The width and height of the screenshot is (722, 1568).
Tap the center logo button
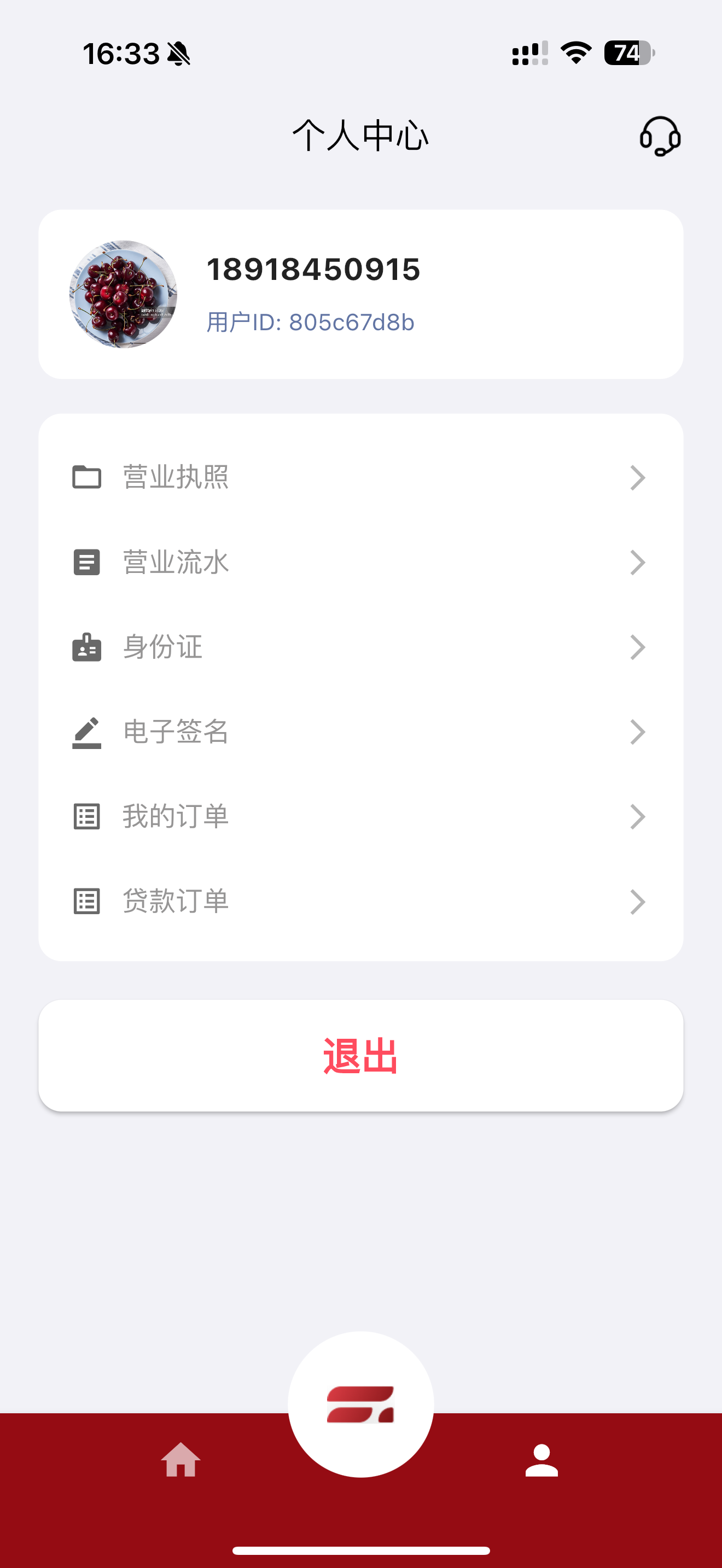[360, 1403]
